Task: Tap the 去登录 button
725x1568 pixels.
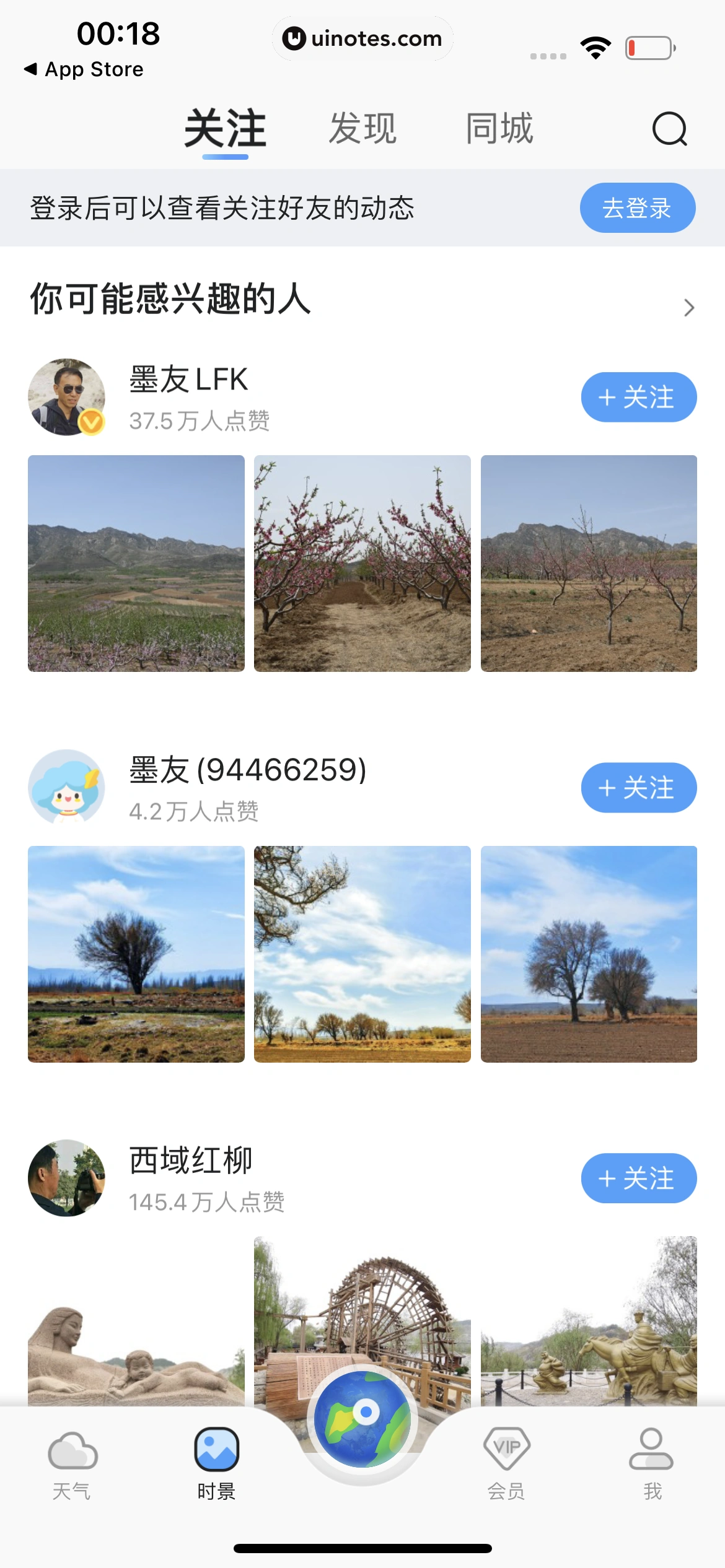Action: coord(637,208)
